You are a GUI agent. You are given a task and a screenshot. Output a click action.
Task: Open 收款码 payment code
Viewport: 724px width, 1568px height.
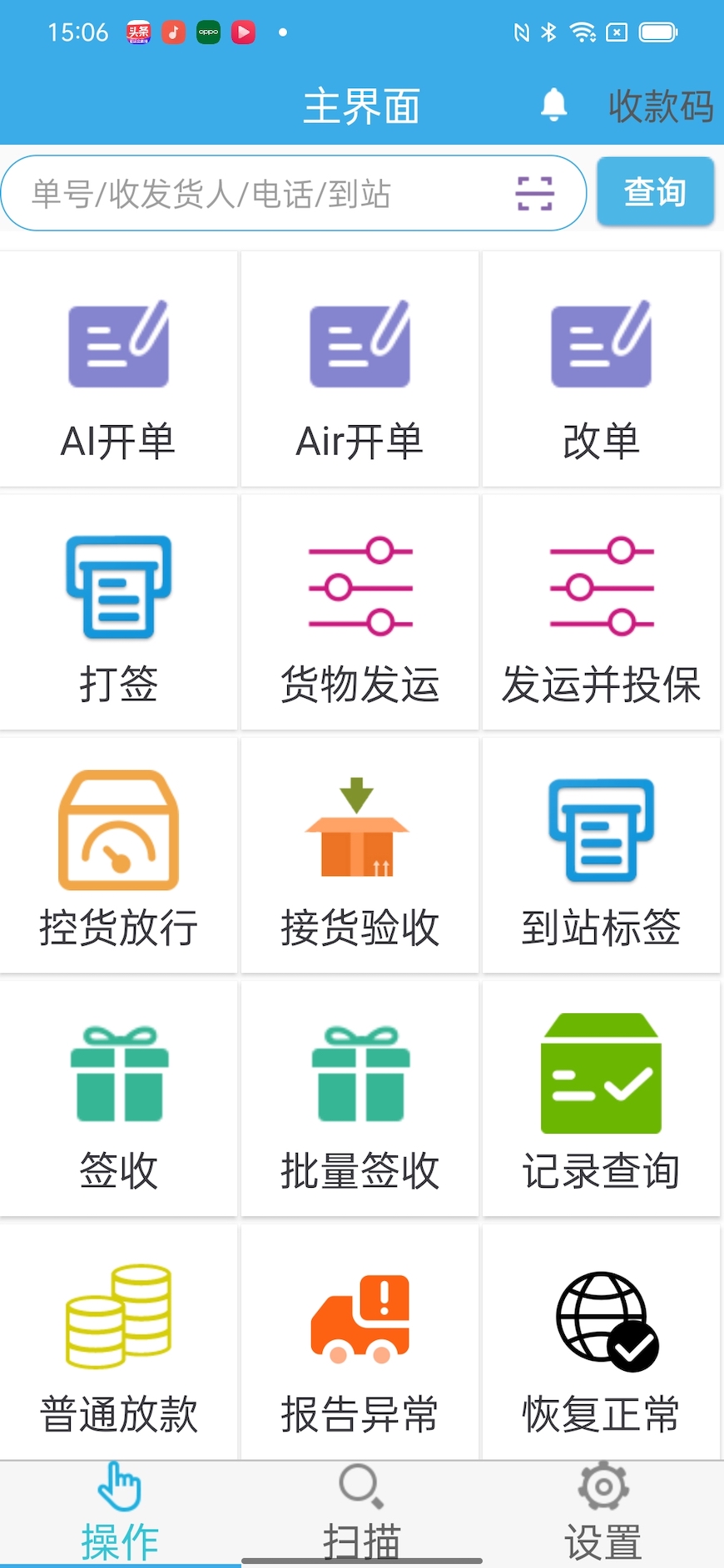pyautogui.click(x=660, y=106)
